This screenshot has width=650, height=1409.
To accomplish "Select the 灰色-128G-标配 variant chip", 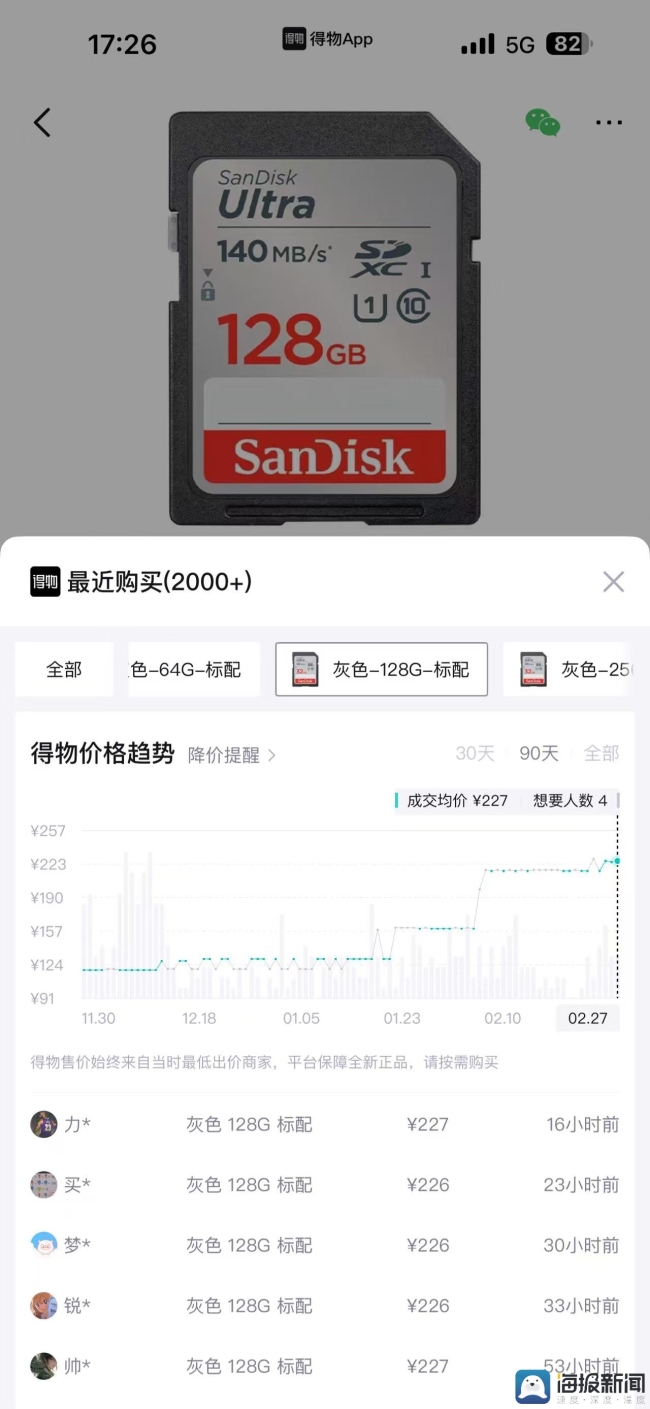I will (381, 669).
